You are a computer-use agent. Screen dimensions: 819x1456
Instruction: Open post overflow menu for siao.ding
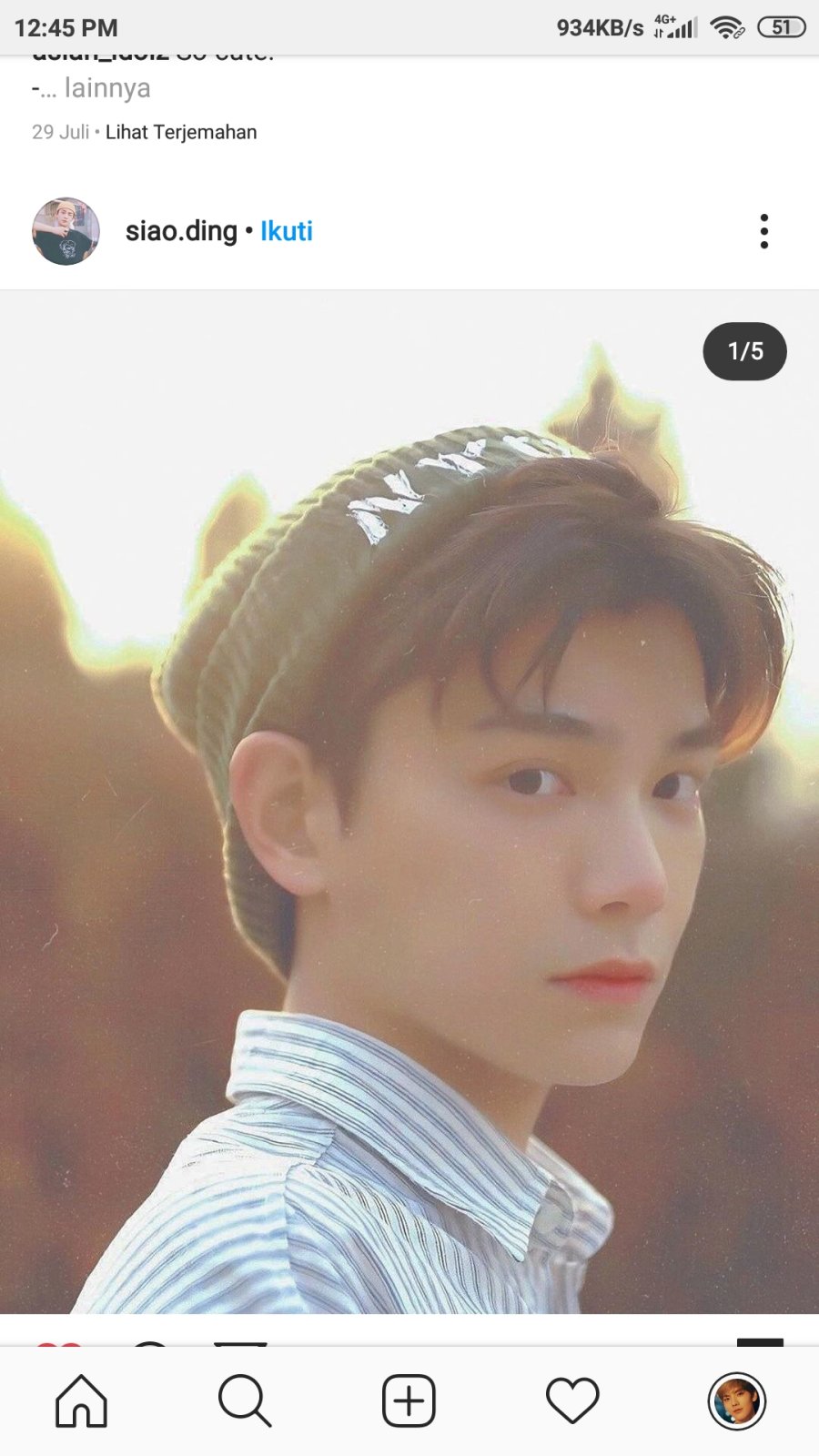click(x=763, y=231)
